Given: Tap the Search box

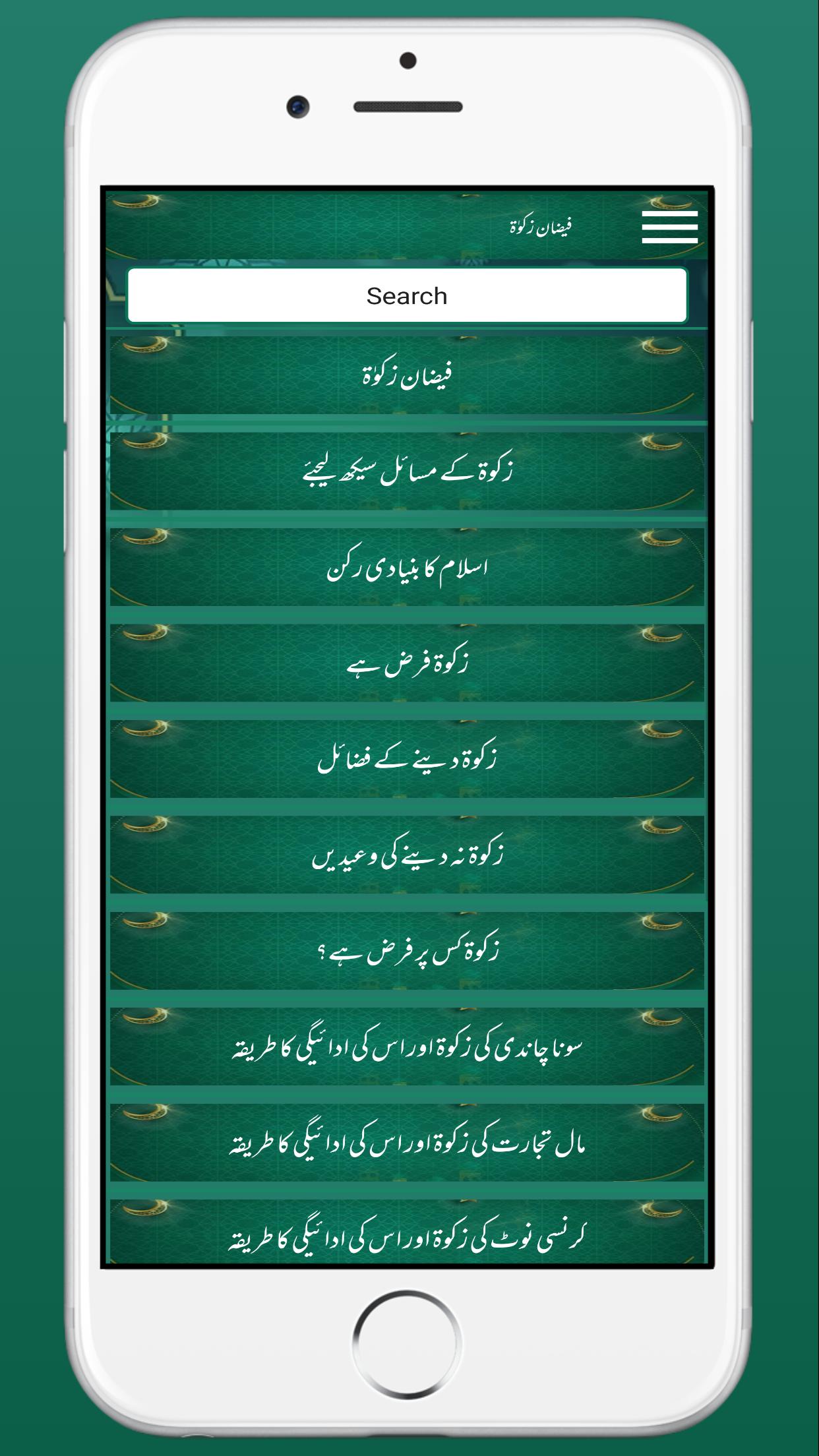Looking at the screenshot, I should click(407, 295).
